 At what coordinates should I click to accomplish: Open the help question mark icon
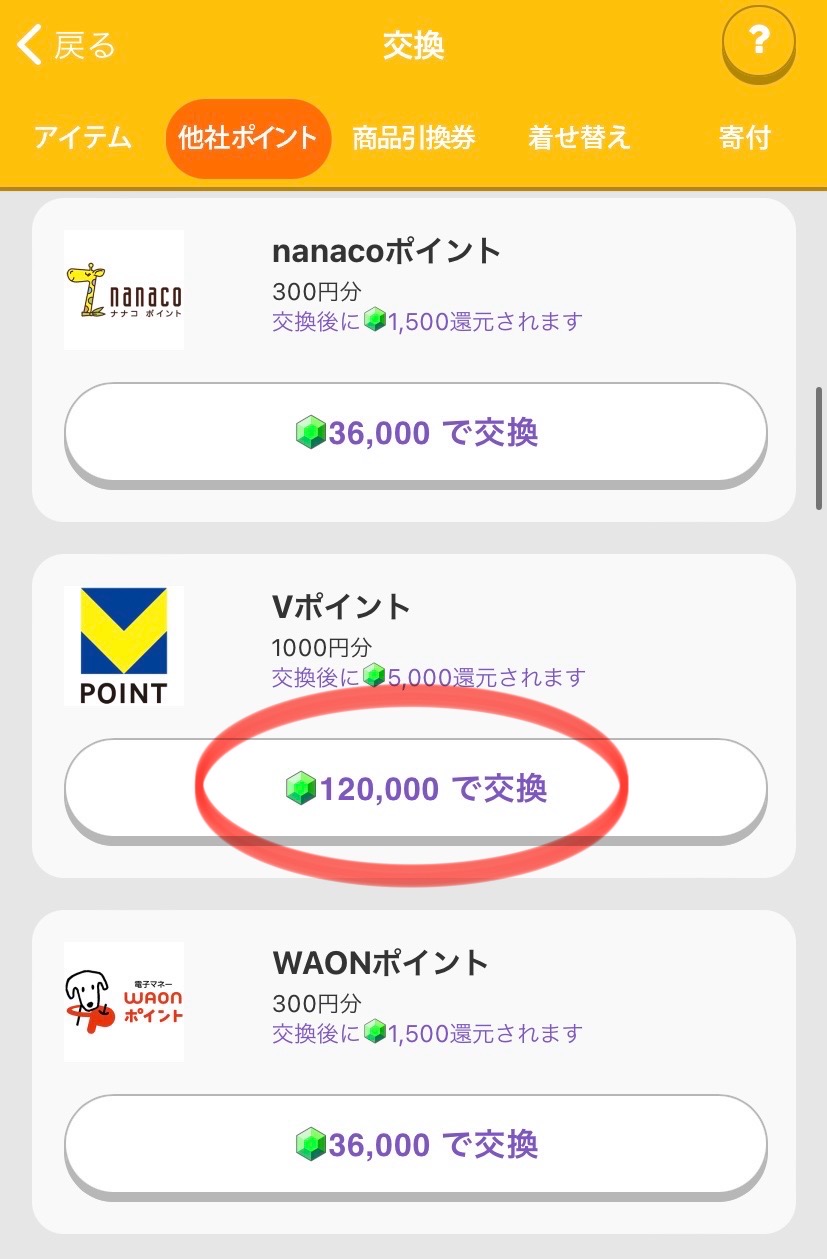(759, 44)
